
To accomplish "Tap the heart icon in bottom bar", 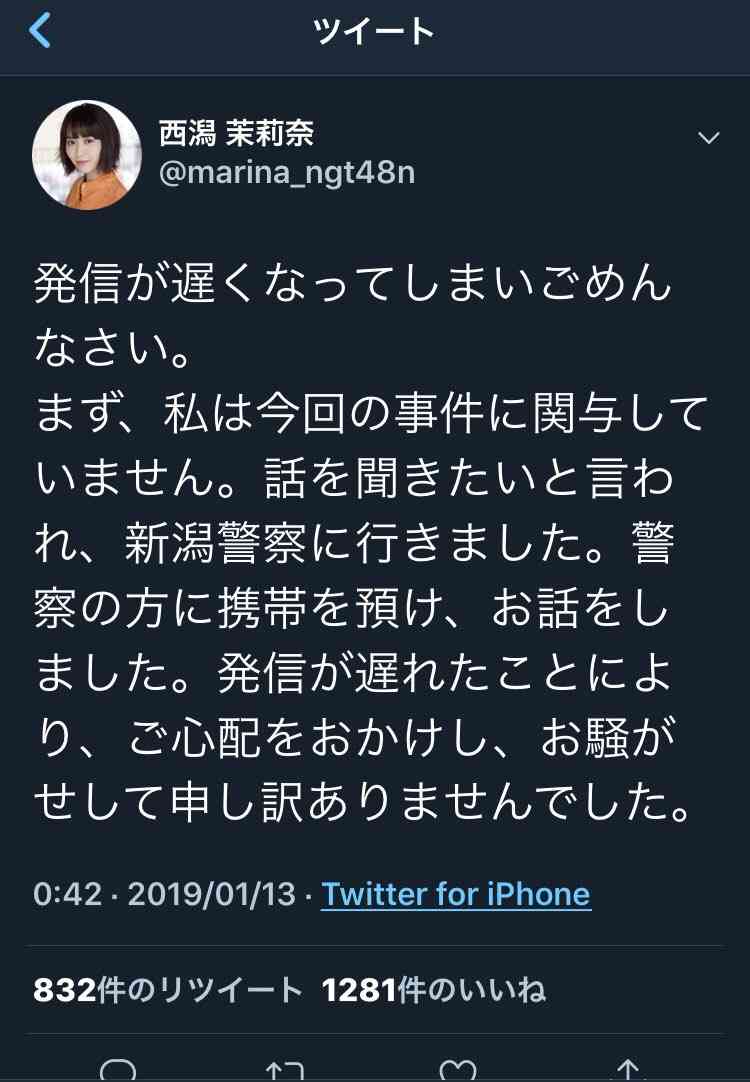I will point(462,1070).
